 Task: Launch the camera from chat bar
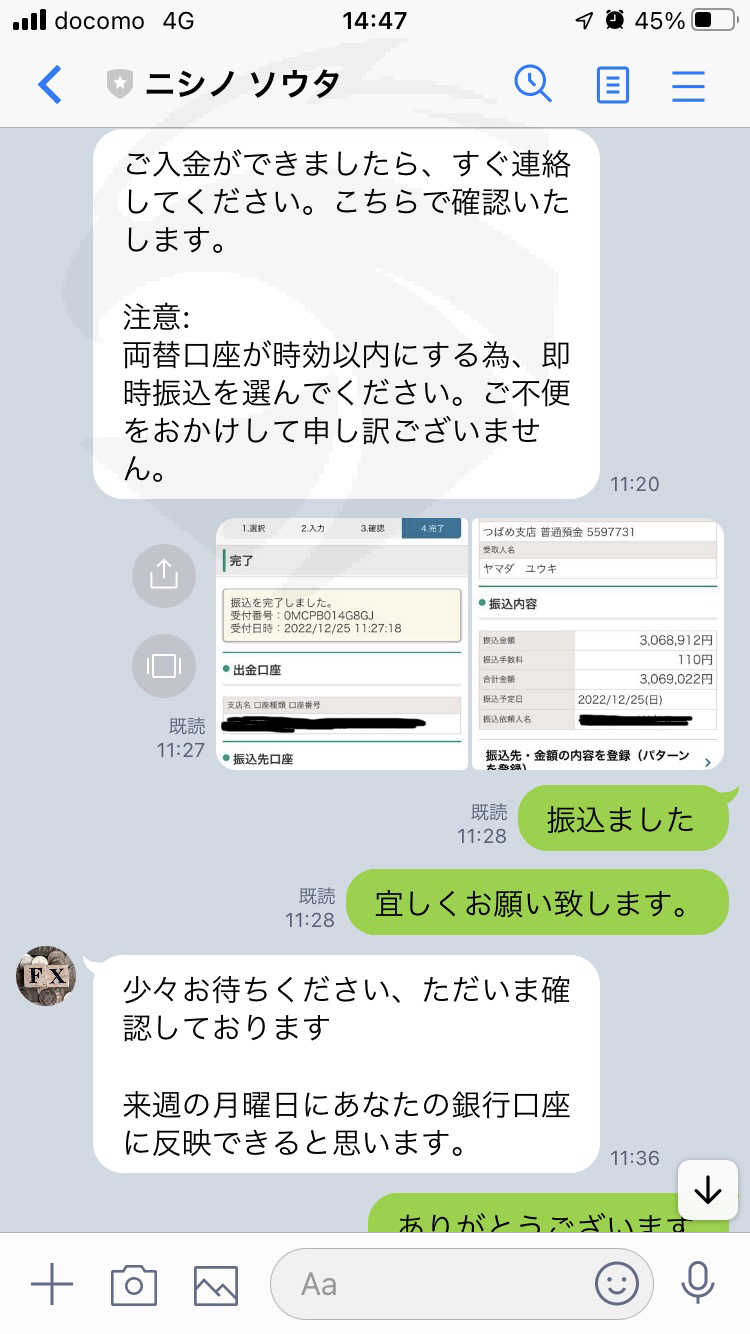point(134,1284)
